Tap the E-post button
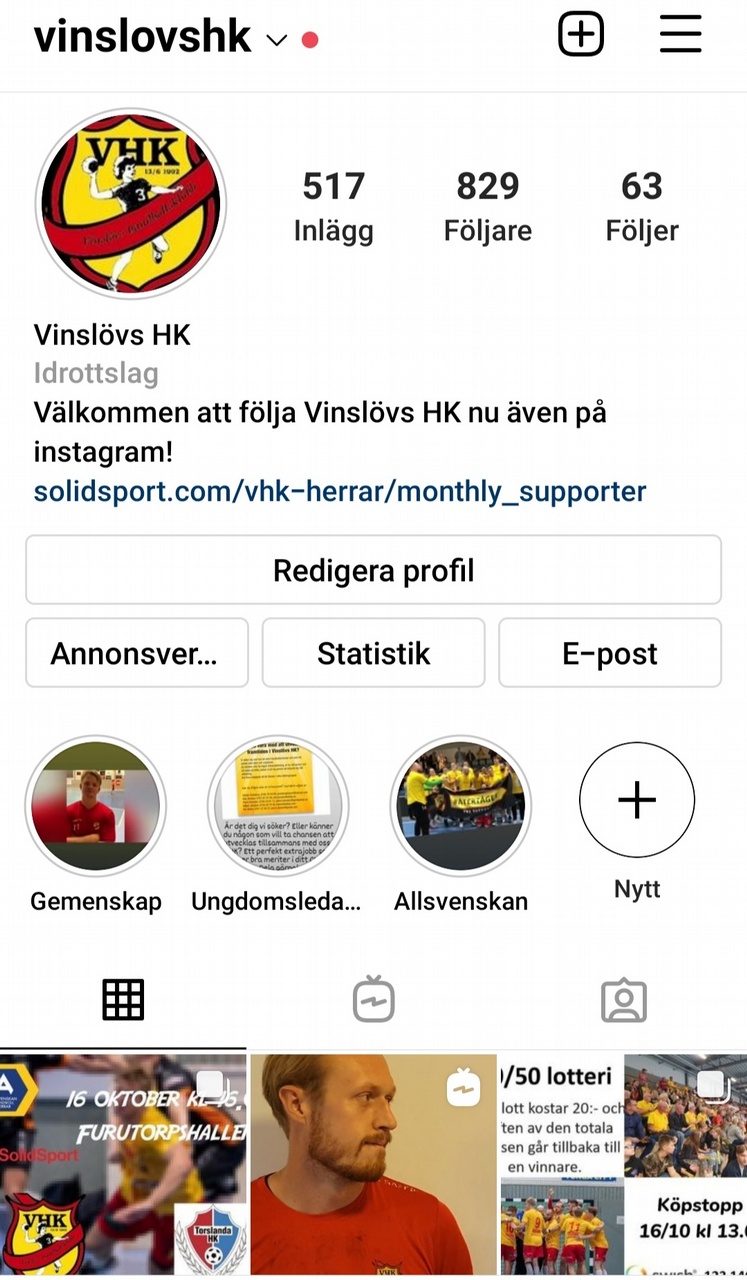Viewport: 747px width, 1280px height. (609, 653)
